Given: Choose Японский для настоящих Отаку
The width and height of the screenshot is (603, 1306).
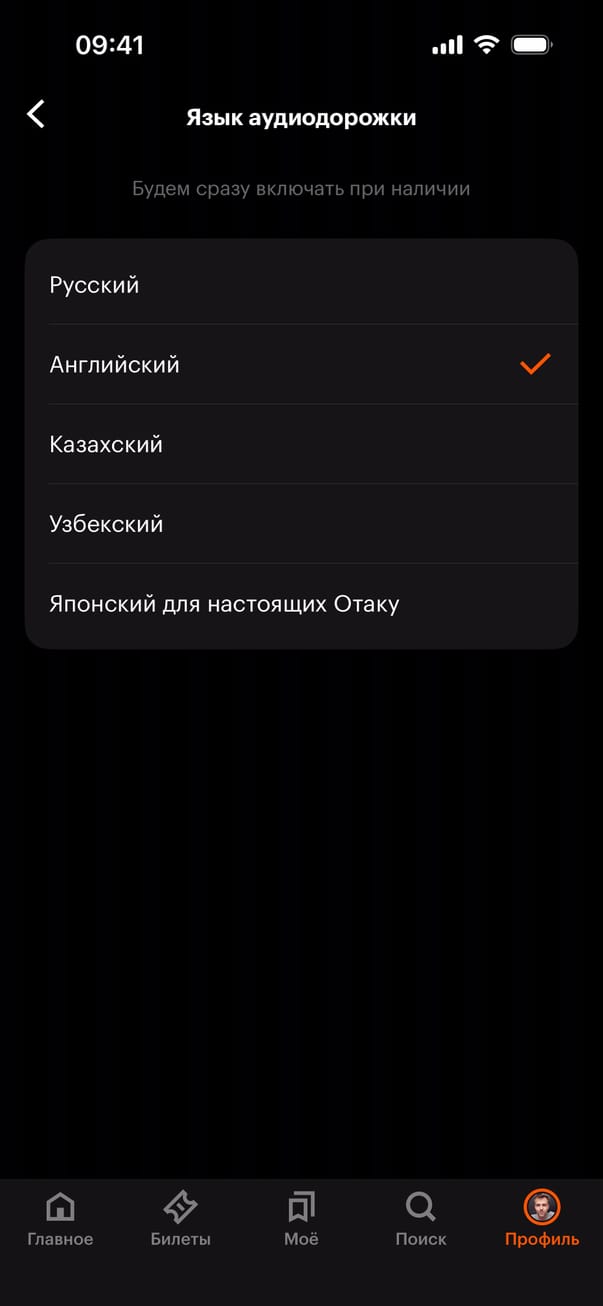Looking at the screenshot, I should pyautogui.click(x=300, y=604).
